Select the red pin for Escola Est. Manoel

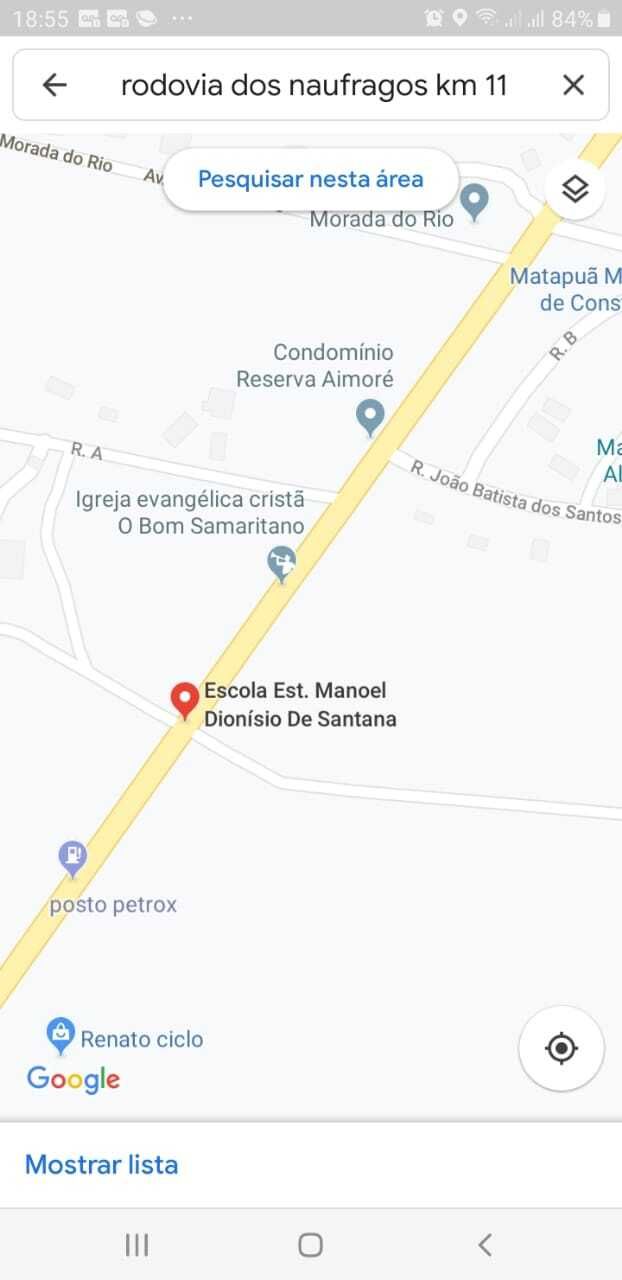click(x=184, y=700)
